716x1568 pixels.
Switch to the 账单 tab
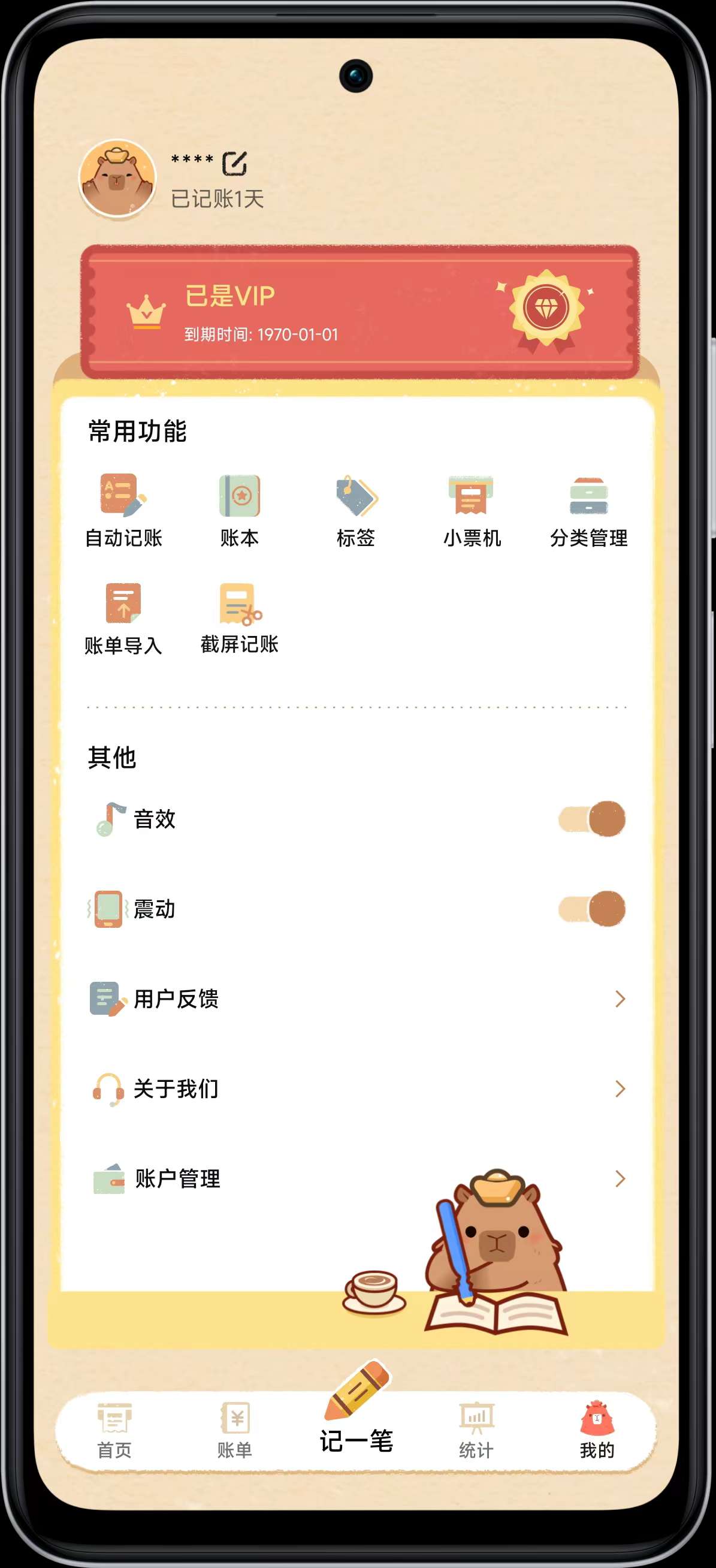(x=235, y=1432)
